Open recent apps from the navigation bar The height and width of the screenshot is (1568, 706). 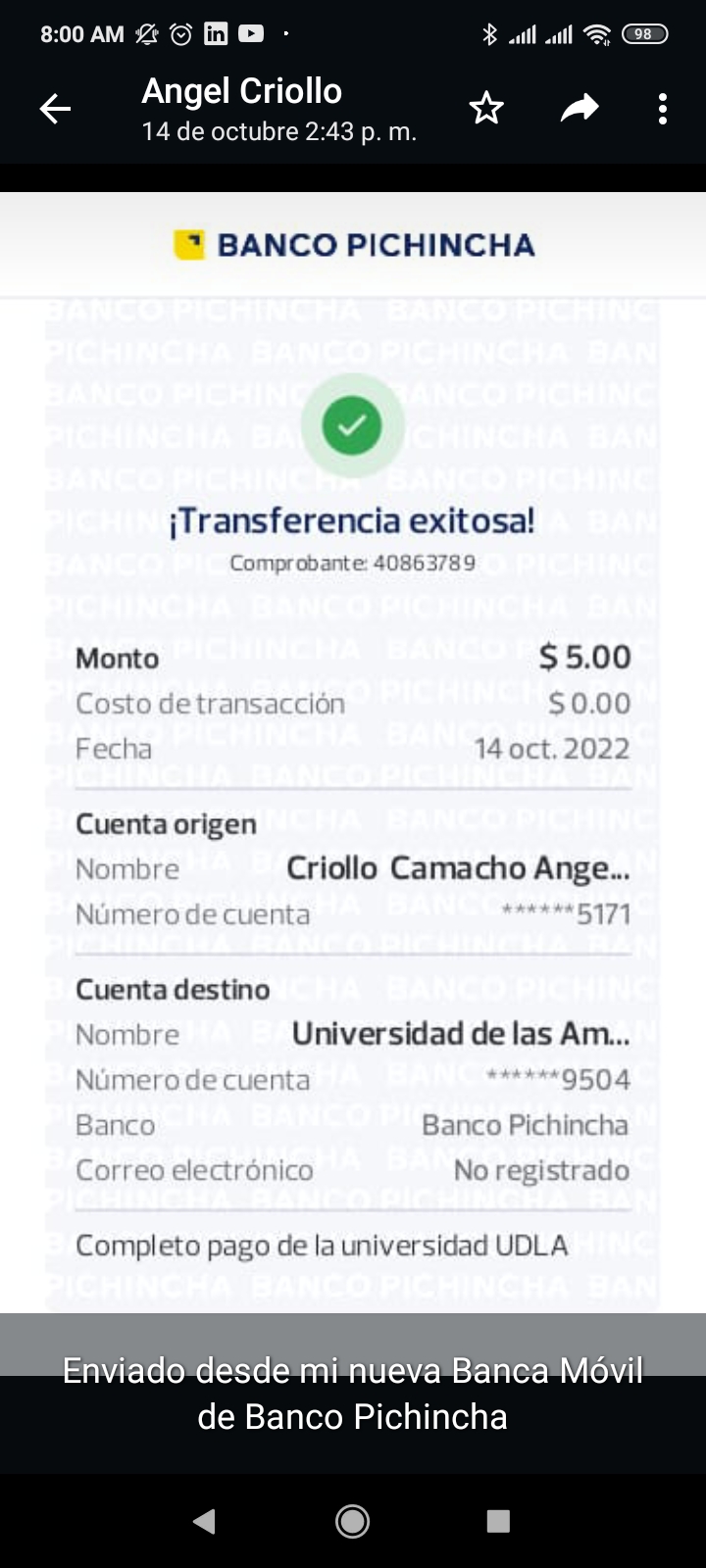click(498, 1521)
